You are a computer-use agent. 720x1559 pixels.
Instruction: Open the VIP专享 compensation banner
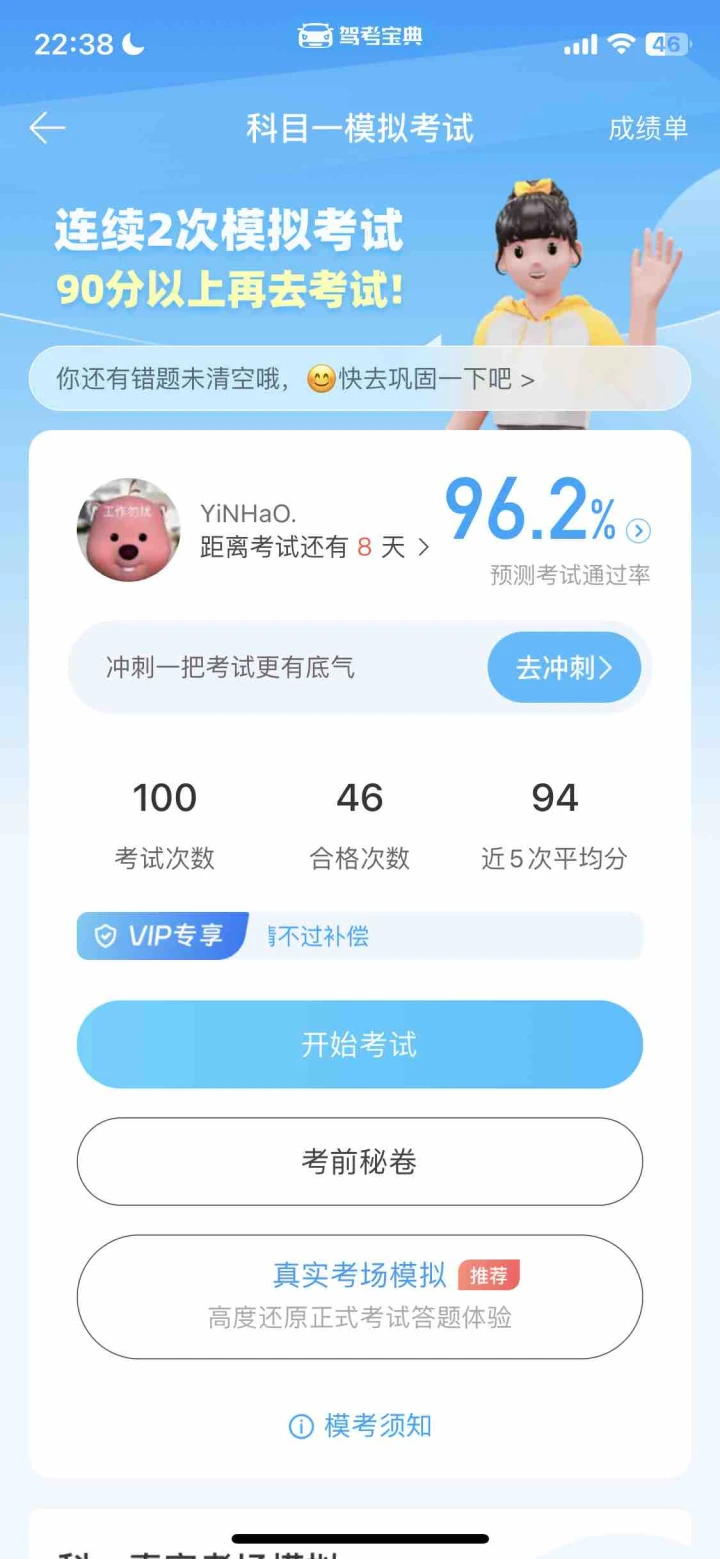(360, 936)
